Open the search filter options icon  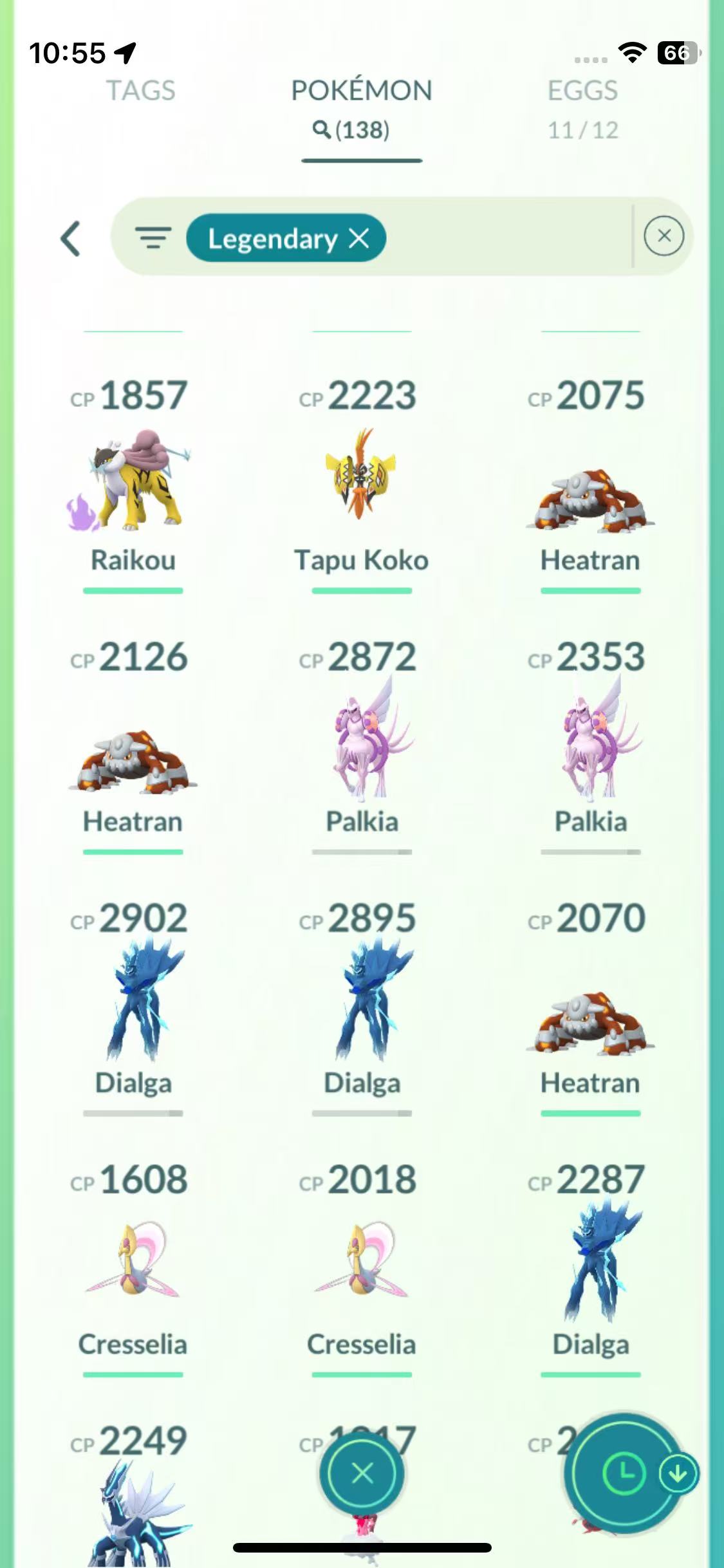pos(153,238)
